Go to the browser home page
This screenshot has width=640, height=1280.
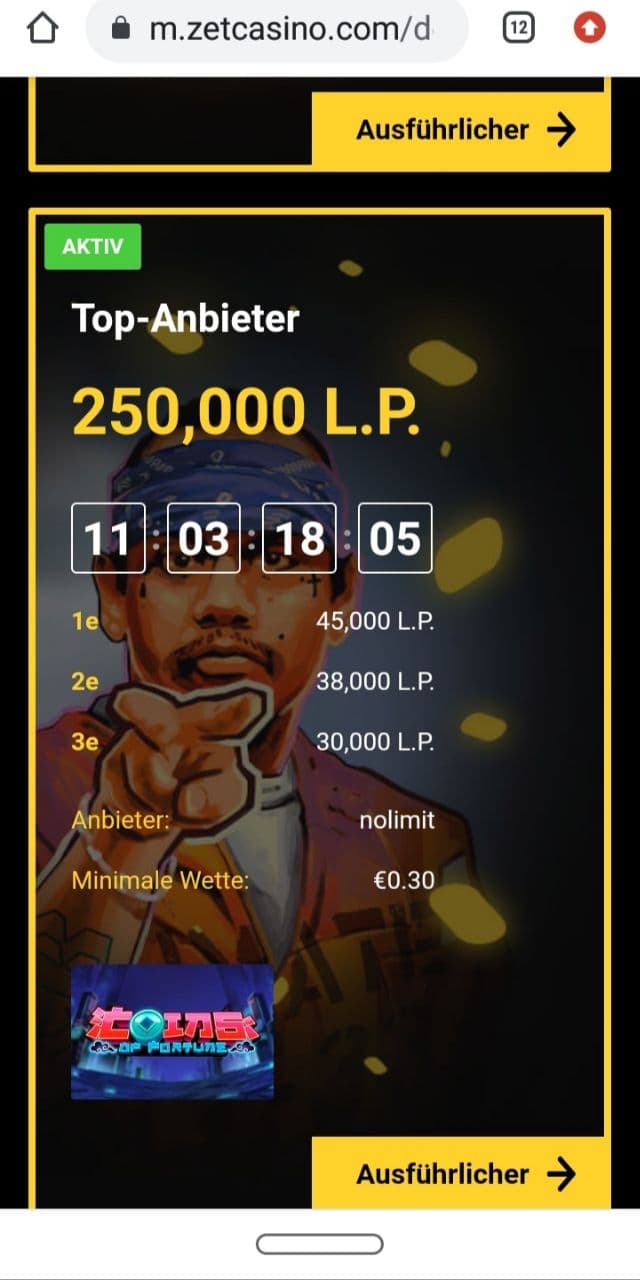pyautogui.click(x=41, y=29)
